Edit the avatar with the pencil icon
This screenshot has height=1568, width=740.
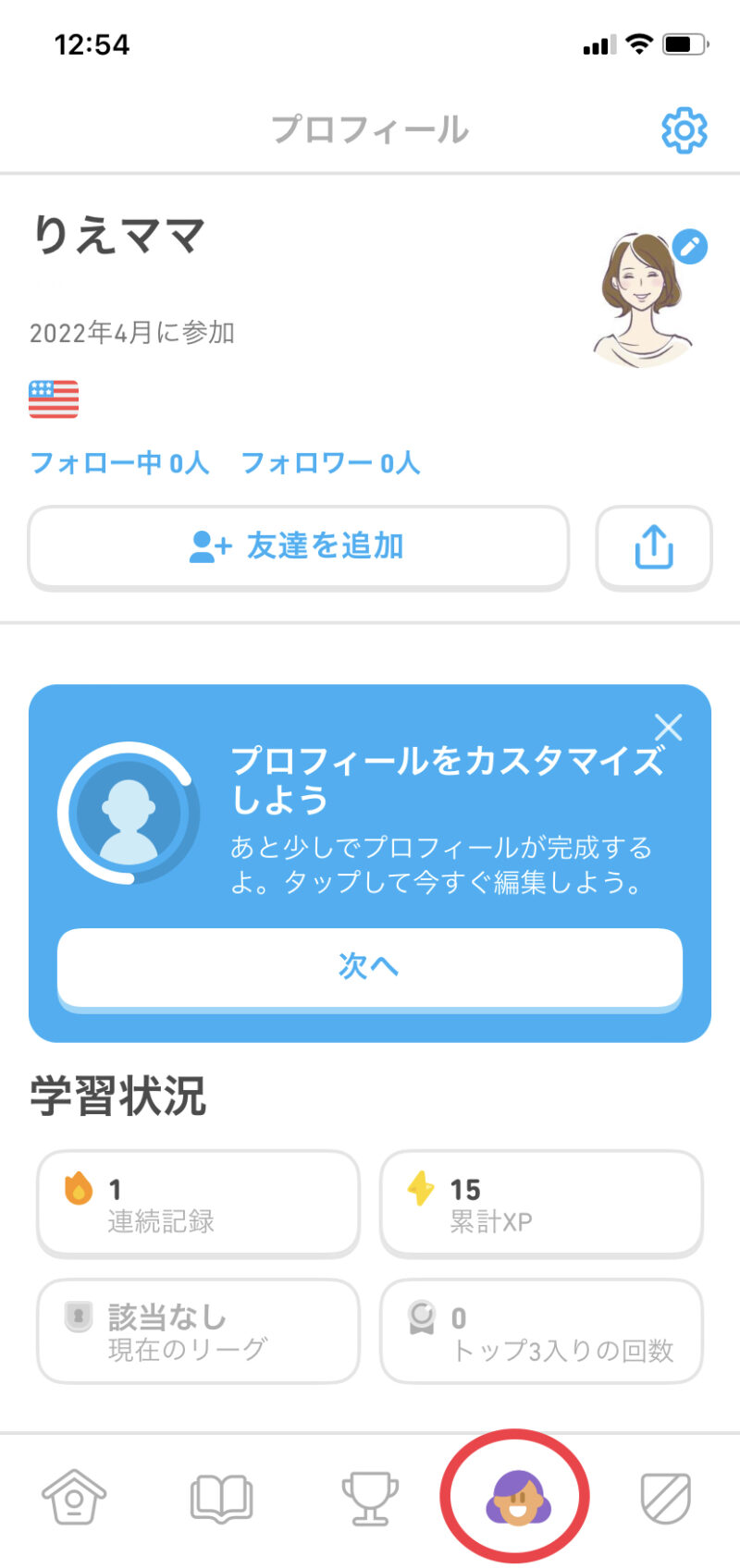tap(690, 247)
